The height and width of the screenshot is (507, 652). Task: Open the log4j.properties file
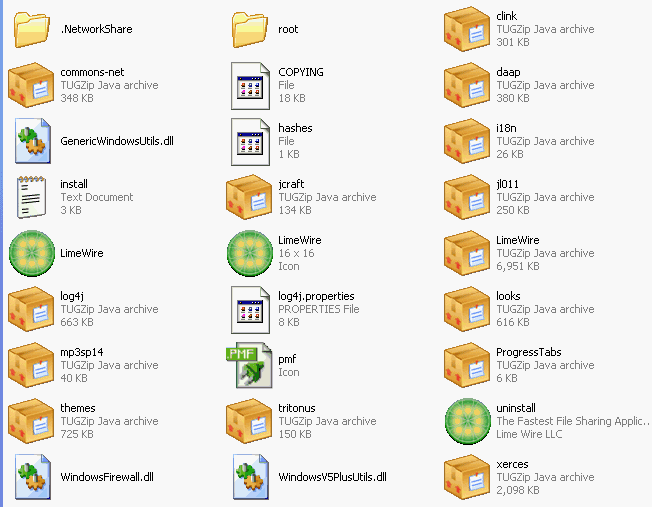pyautogui.click(x=250, y=309)
